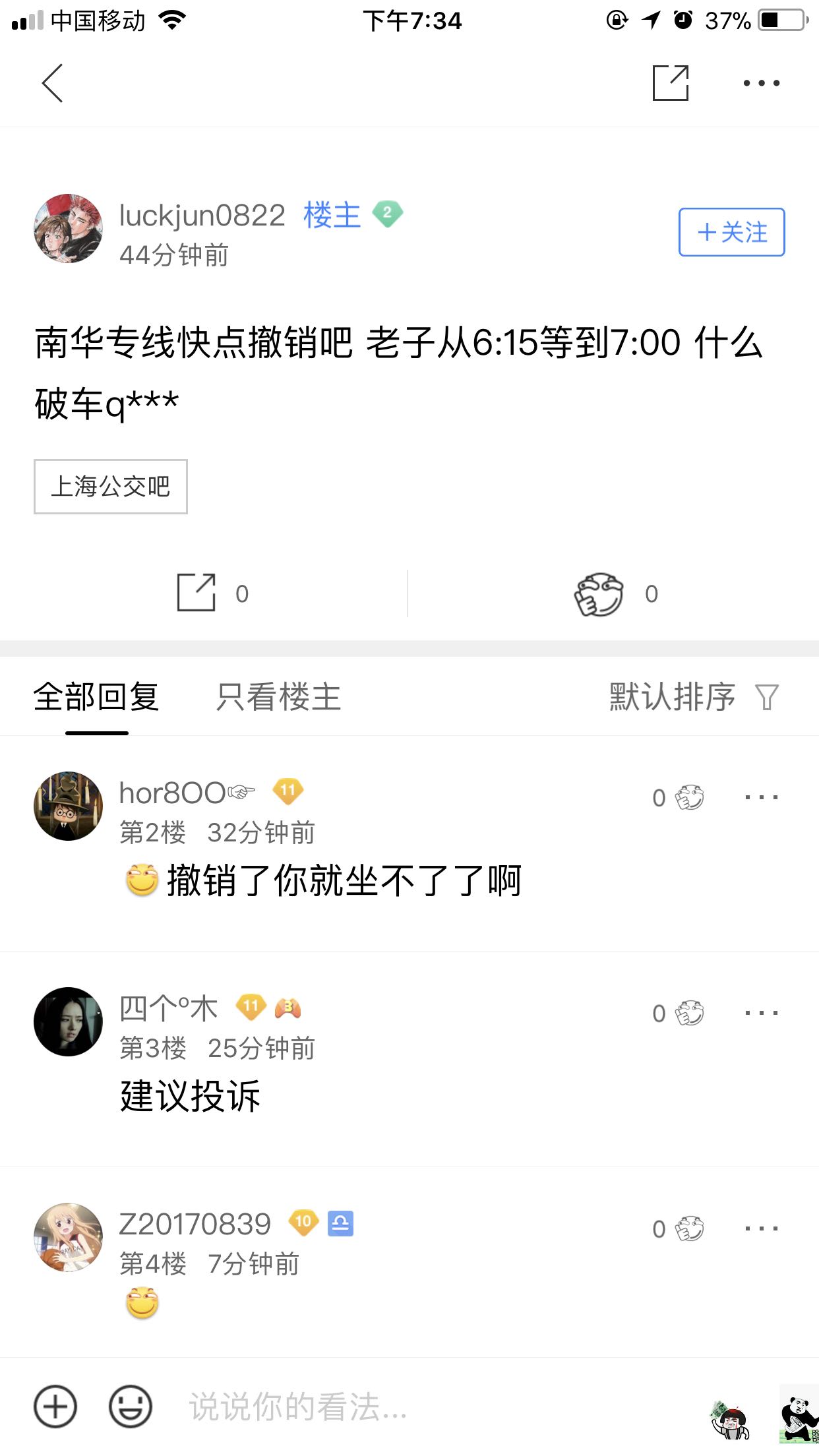
Task: Open the 默认排序 sort options
Action: point(692,697)
